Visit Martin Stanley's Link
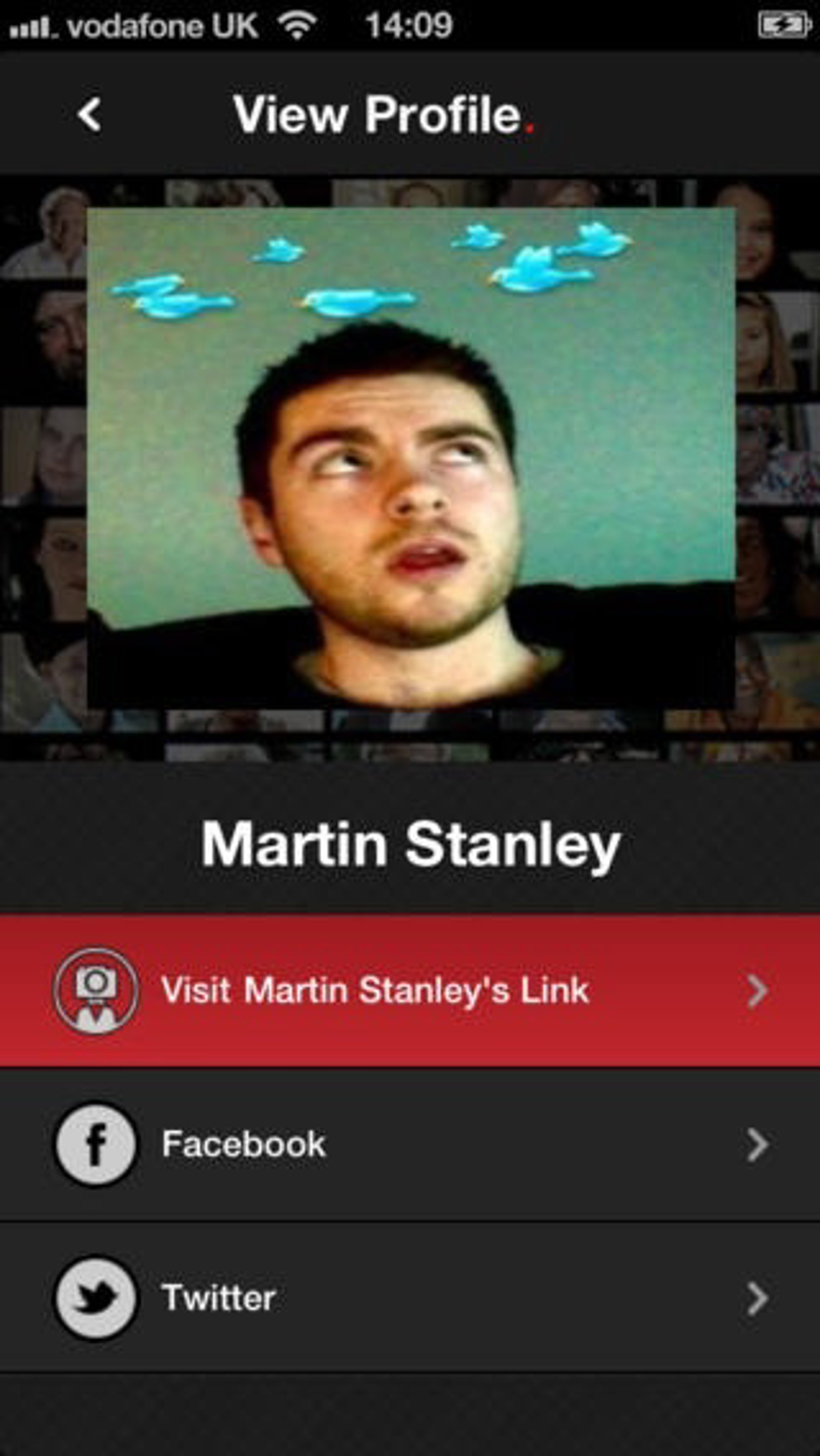820x1456 pixels. pyautogui.click(x=410, y=990)
